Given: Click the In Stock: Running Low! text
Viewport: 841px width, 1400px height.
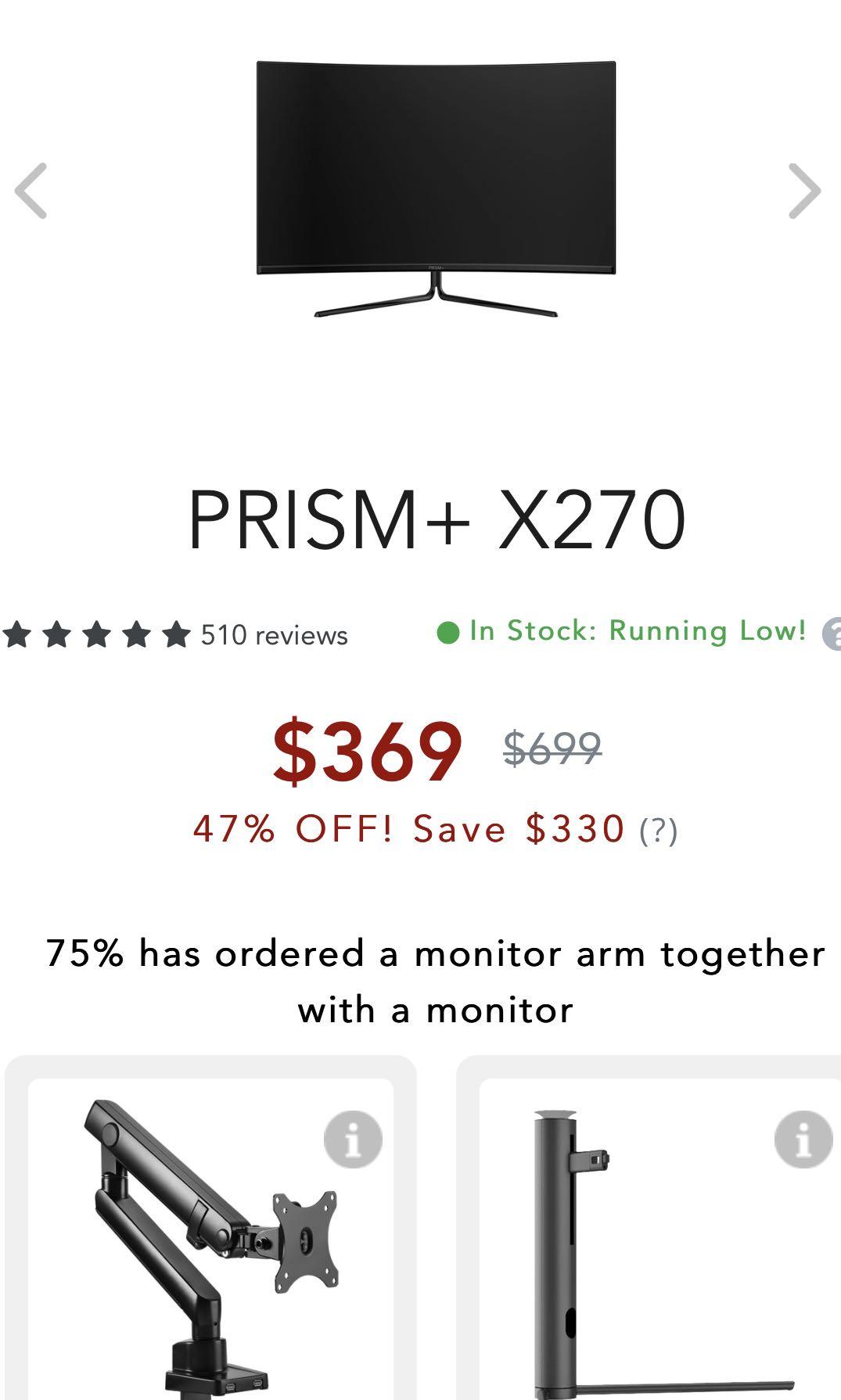Looking at the screenshot, I should pyautogui.click(x=635, y=631).
